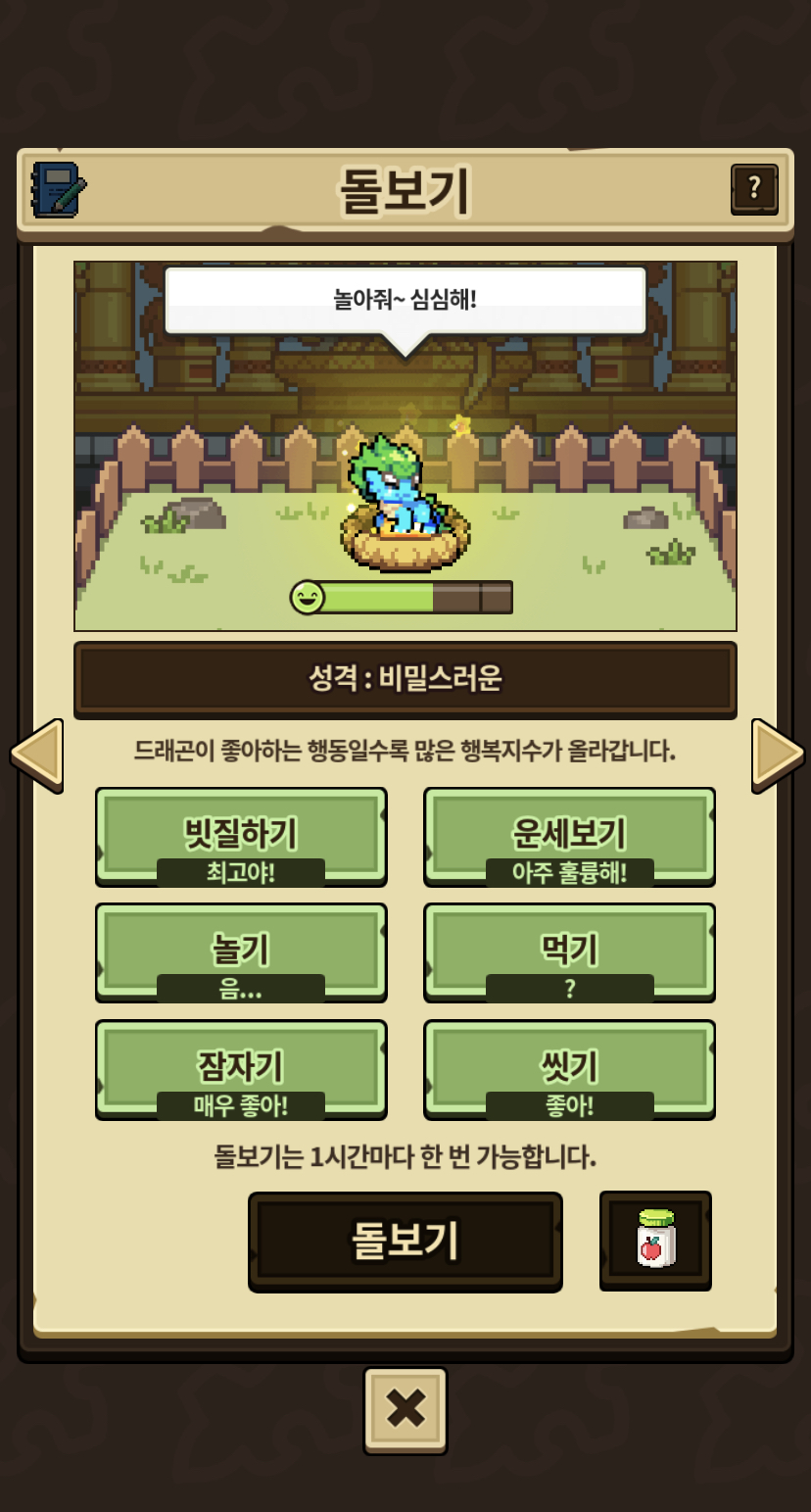Viewport: 811px width, 1512px height.
Task: Go to the next dragon with right arrow
Action: tap(778, 755)
